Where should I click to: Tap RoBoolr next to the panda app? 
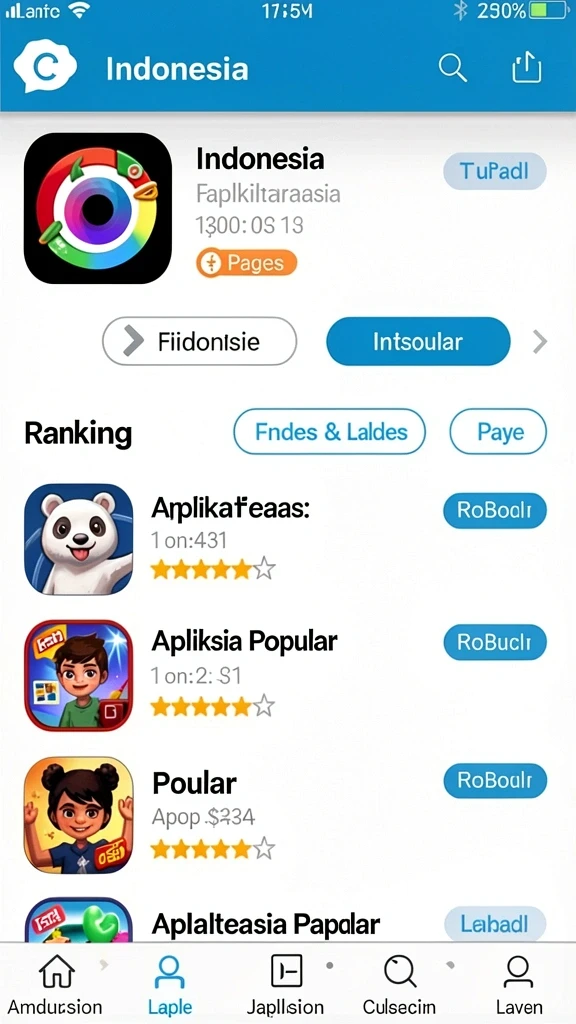494,511
